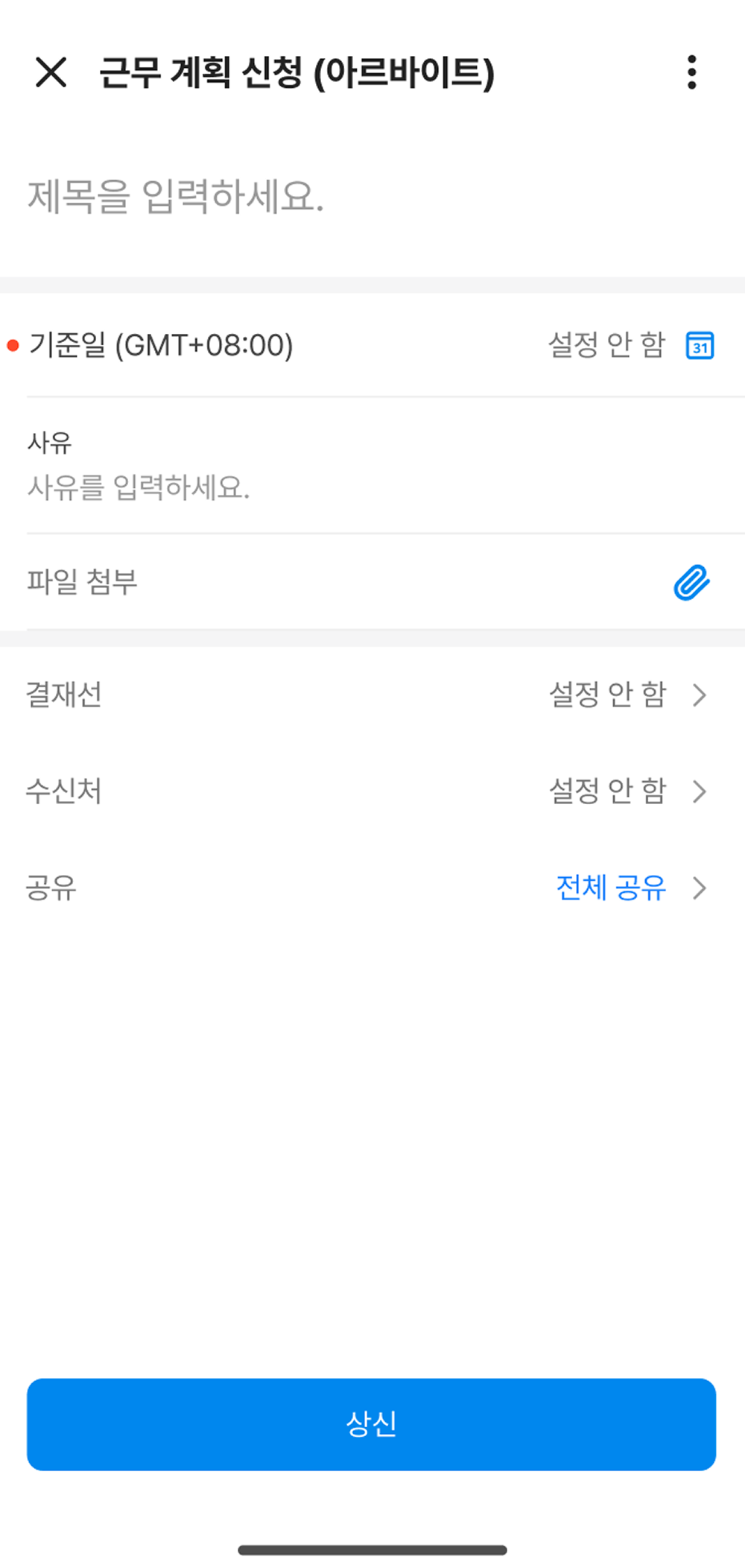Image resolution: width=745 pixels, height=1568 pixels.
Task: Submit the request with 상신
Action: click(x=371, y=1424)
